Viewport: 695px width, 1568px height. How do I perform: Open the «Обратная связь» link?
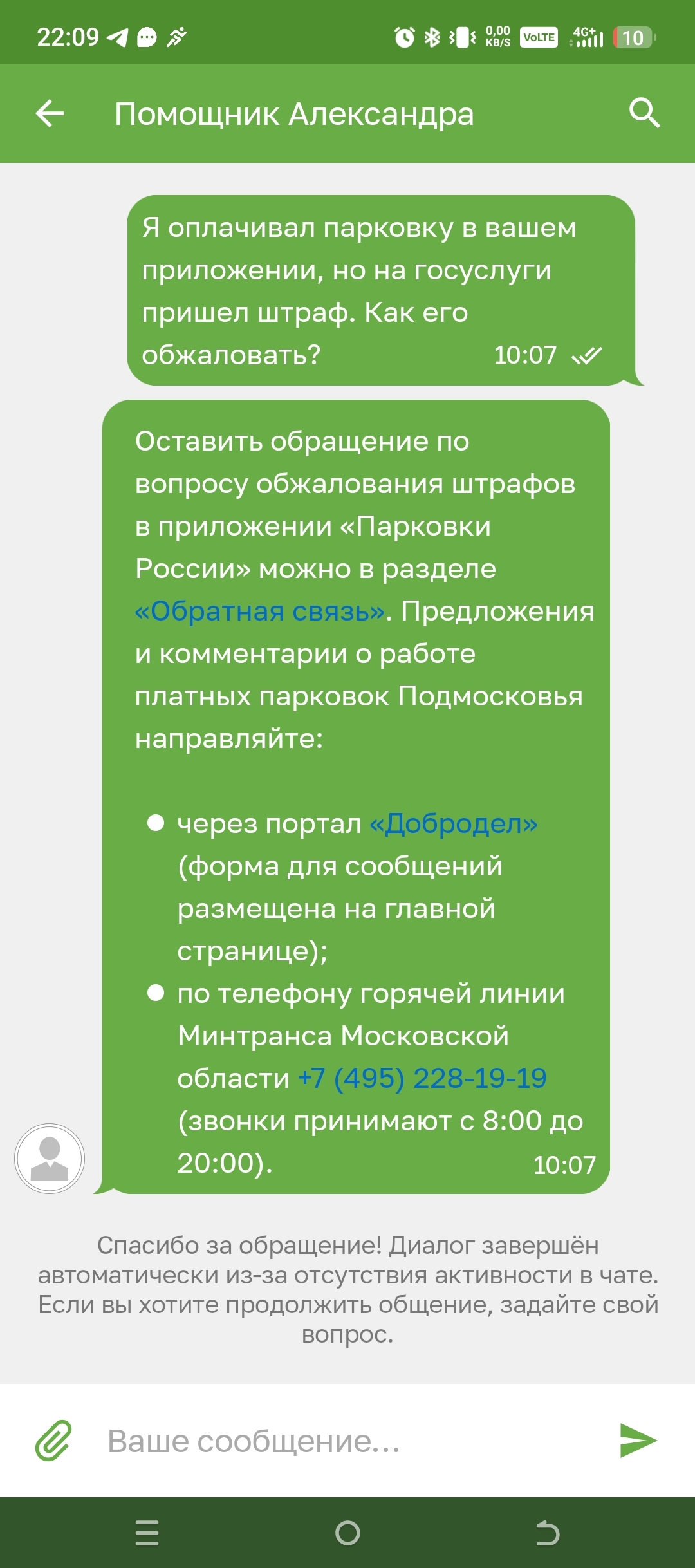tap(260, 611)
